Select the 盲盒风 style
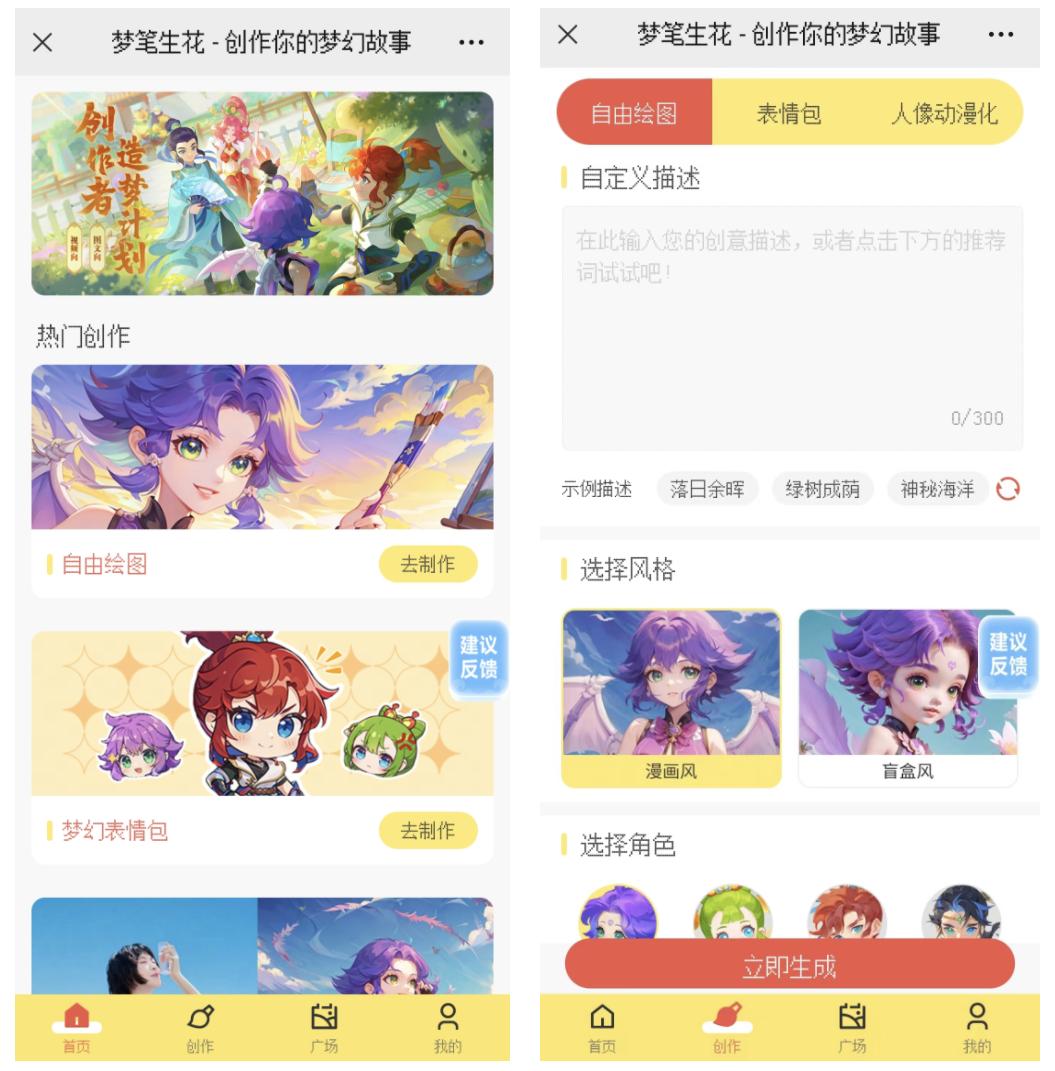This screenshot has height=1071, width=1055. click(x=906, y=697)
